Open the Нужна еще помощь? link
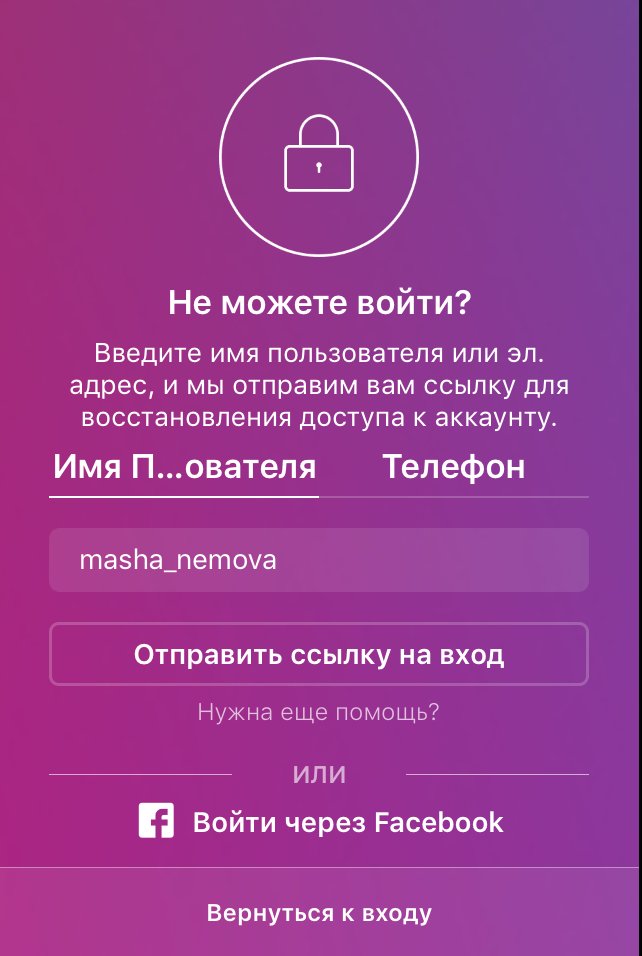Screen dimensions: 642x956 [x=318, y=713]
